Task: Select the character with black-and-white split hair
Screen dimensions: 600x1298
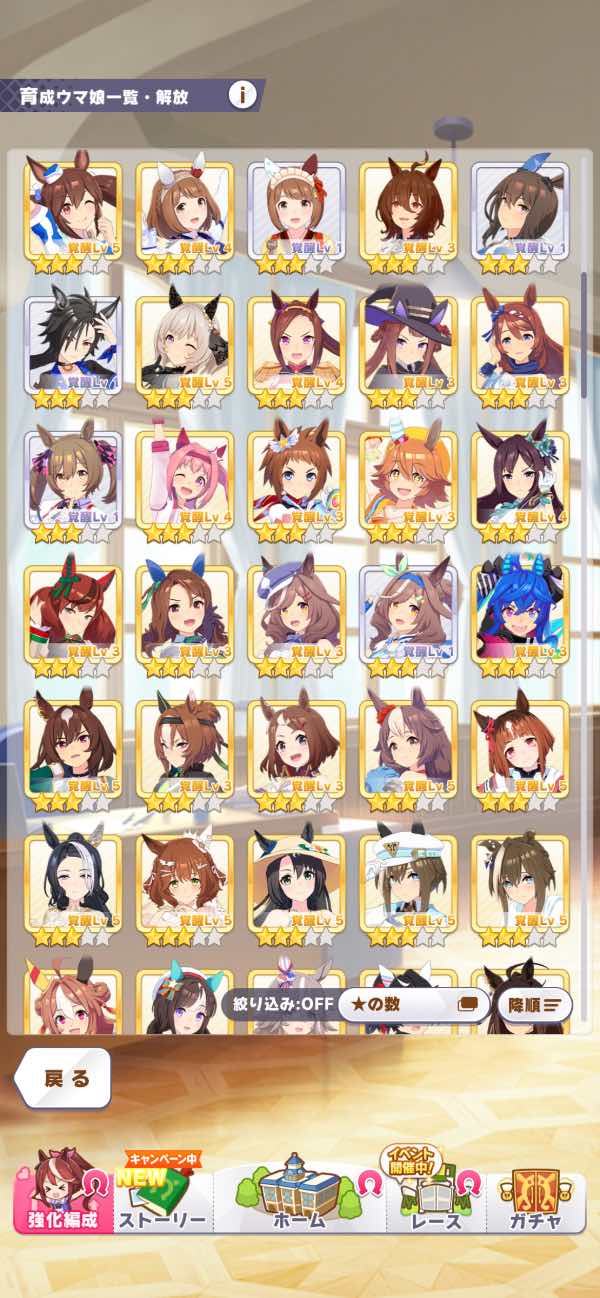Action: [x=73, y=884]
